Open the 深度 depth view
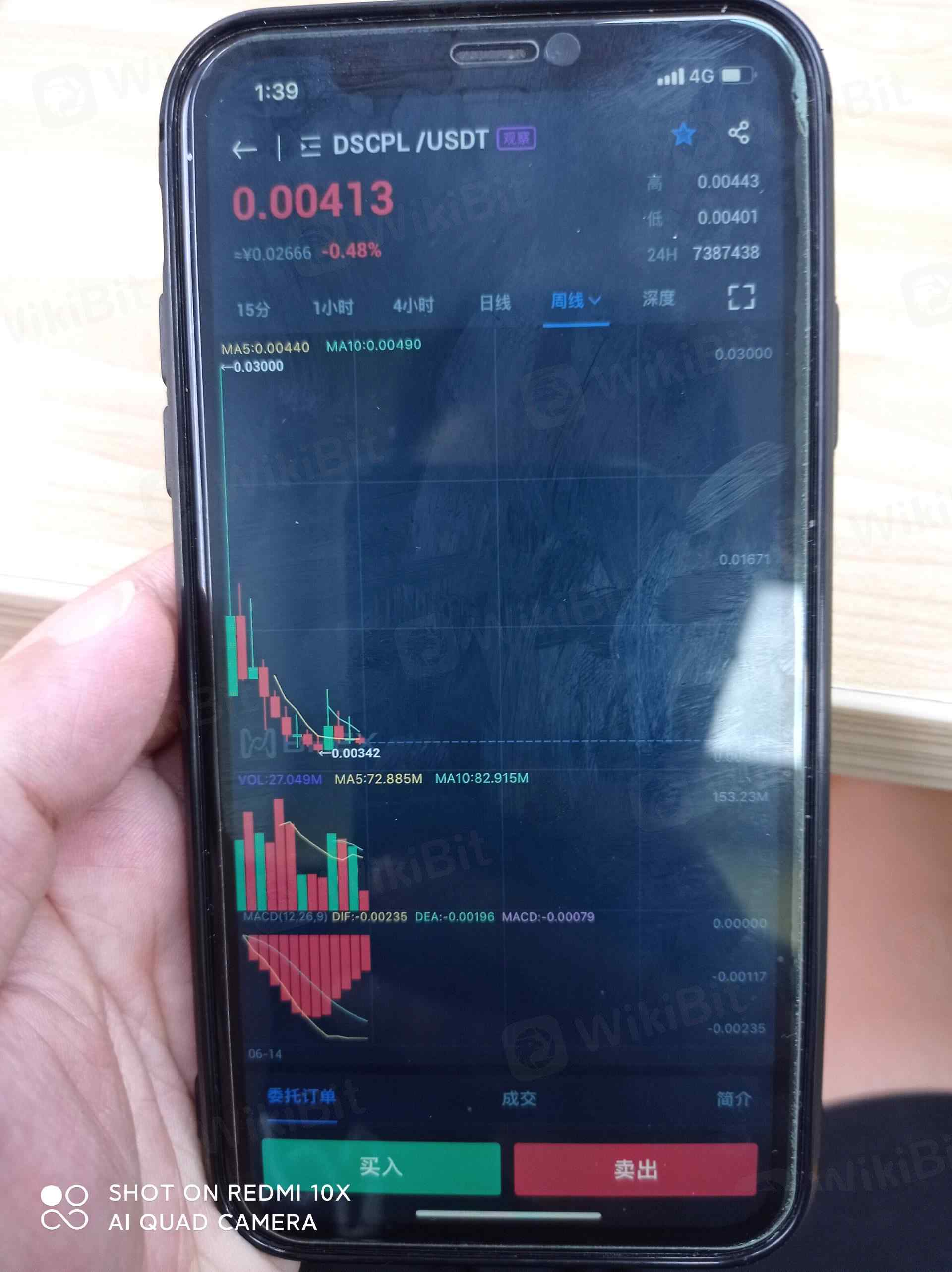 [658, 298]
